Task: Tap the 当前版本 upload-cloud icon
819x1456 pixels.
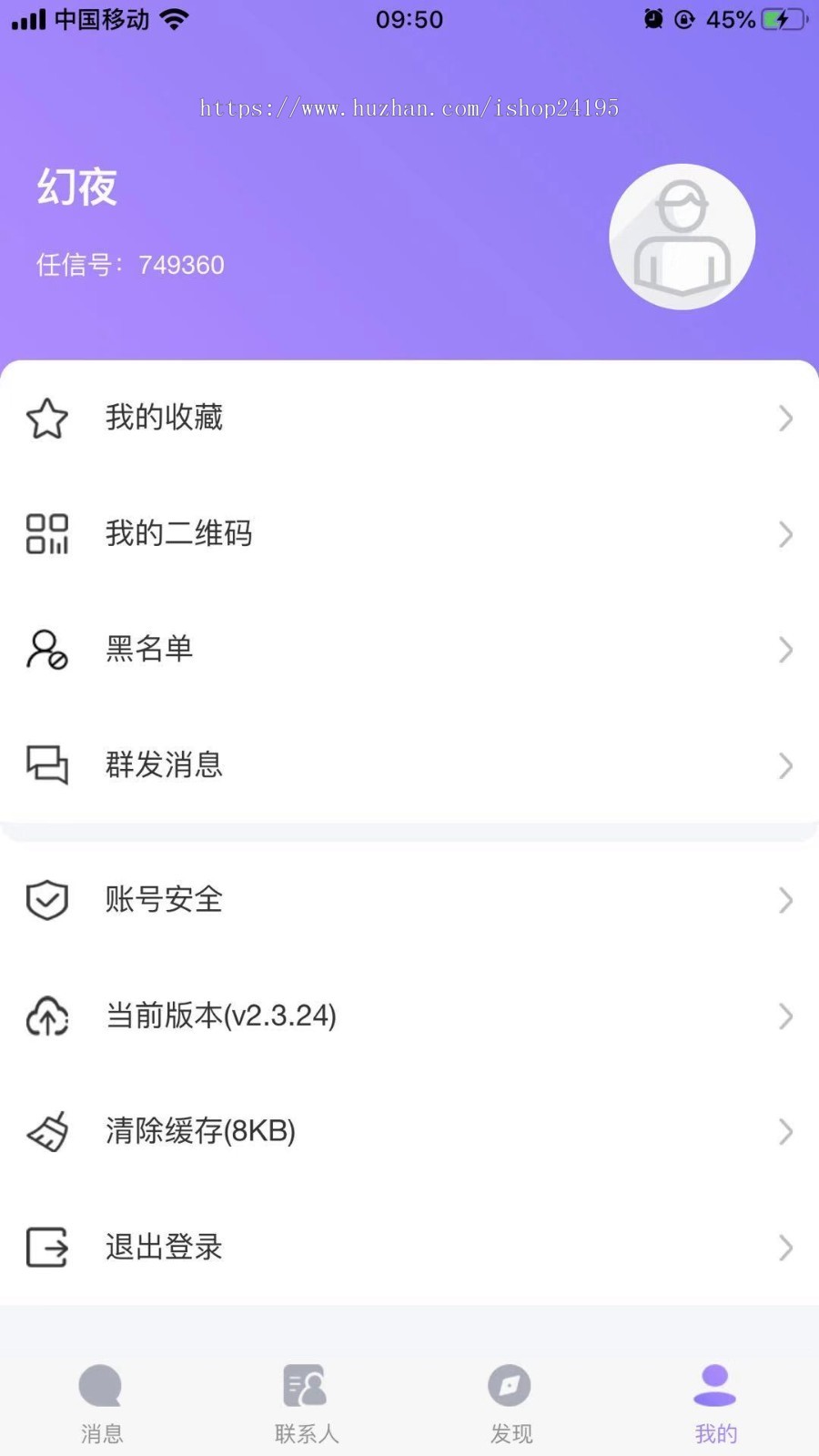Action: pos(46,1016)
